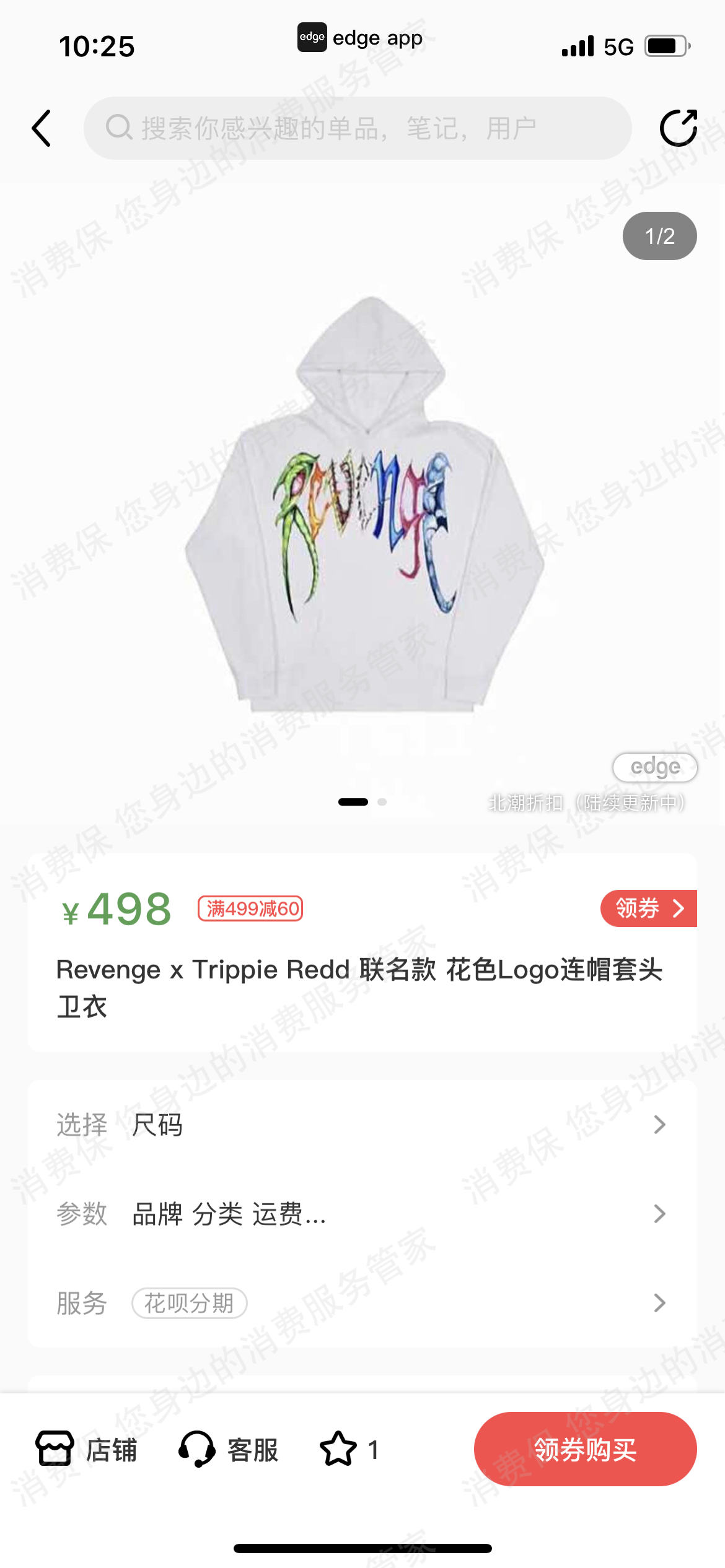Viewport: 725px width, 1568px height.
Task: Open the 服务 花呗分期 service row
Action: coord(362,1303)
